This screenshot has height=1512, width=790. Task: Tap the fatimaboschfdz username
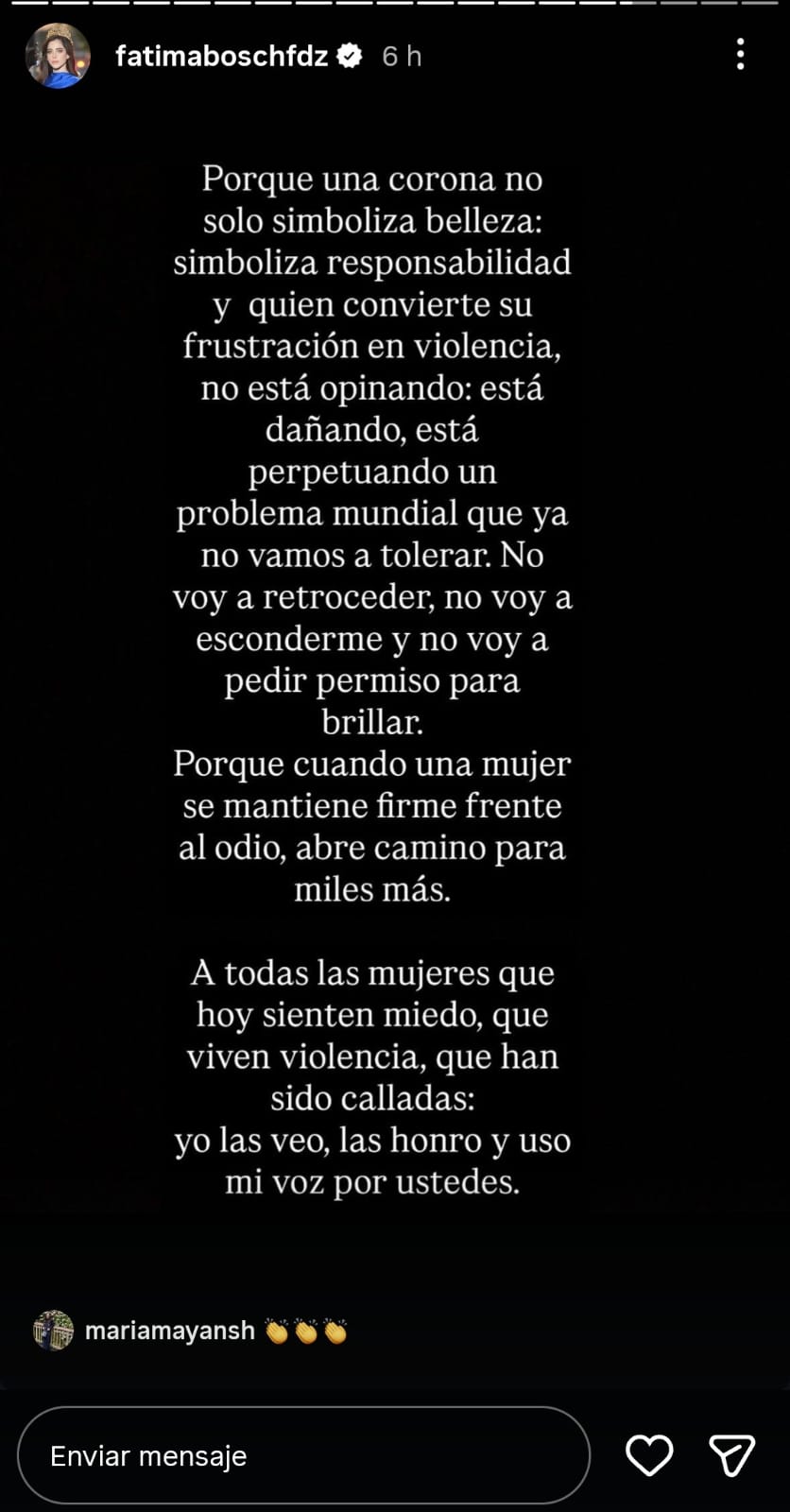[221, 57]
